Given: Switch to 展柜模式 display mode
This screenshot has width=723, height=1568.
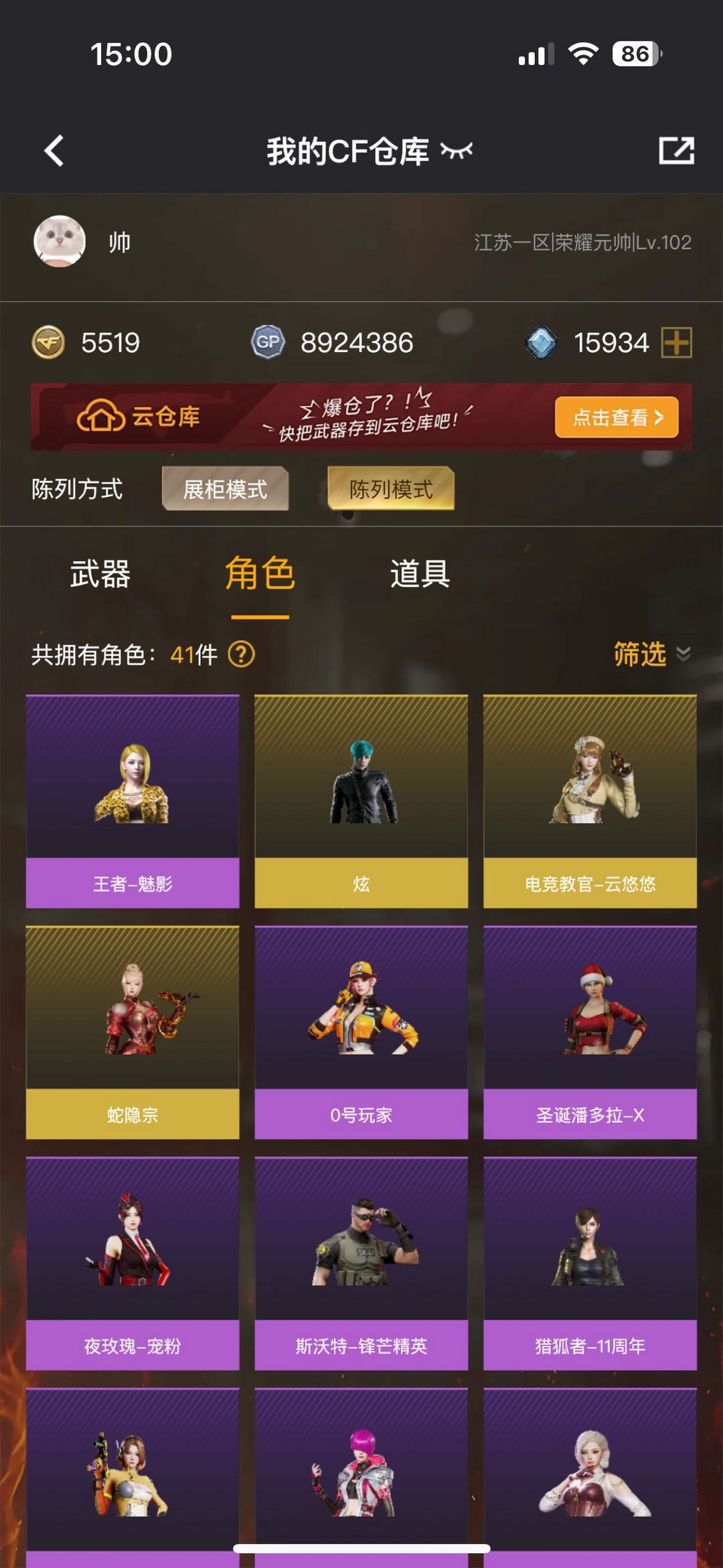Looking at the screenshot, I should click(x=226, y=489).
